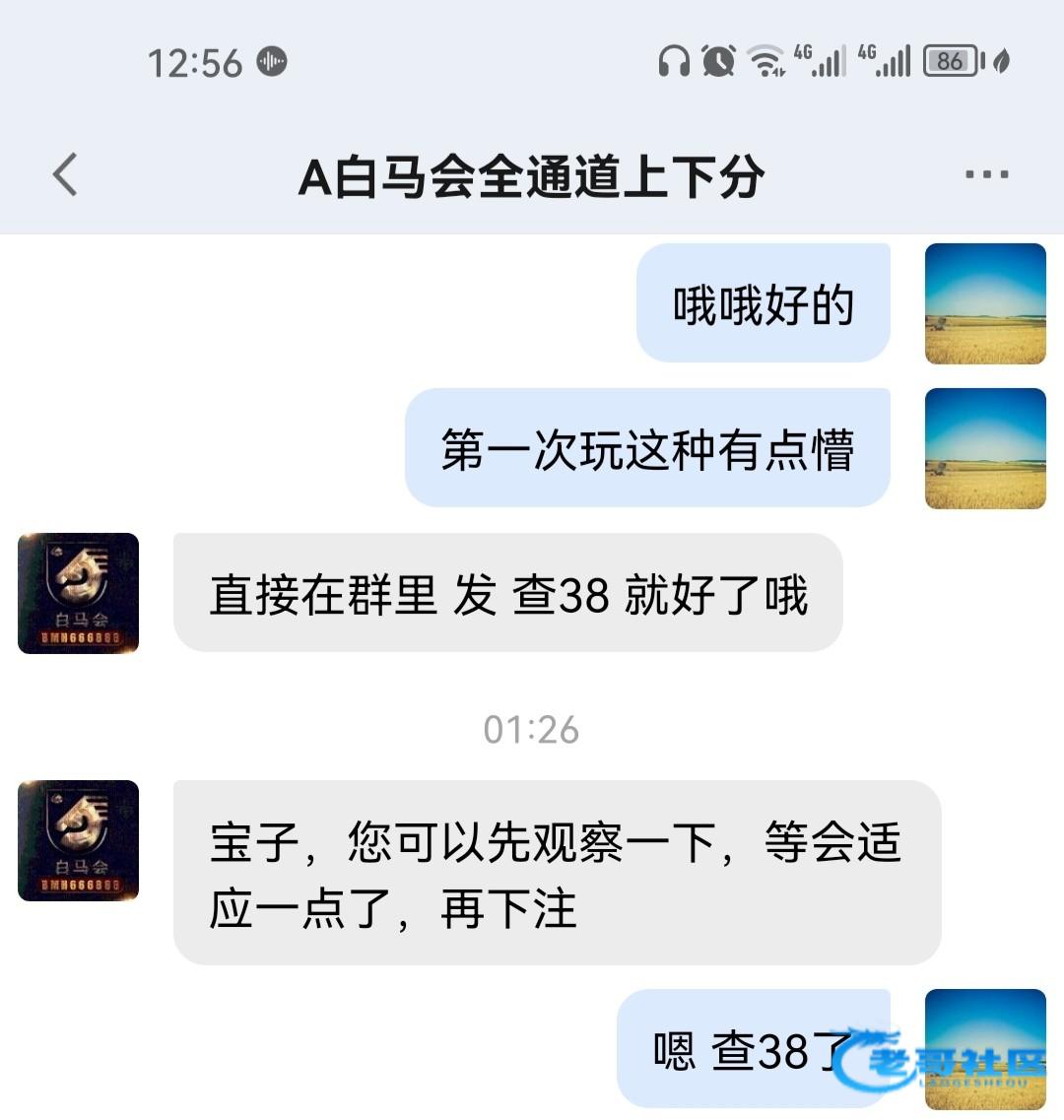Tap my avatar next to 第一次玩这种有点懵

point(985,448)
